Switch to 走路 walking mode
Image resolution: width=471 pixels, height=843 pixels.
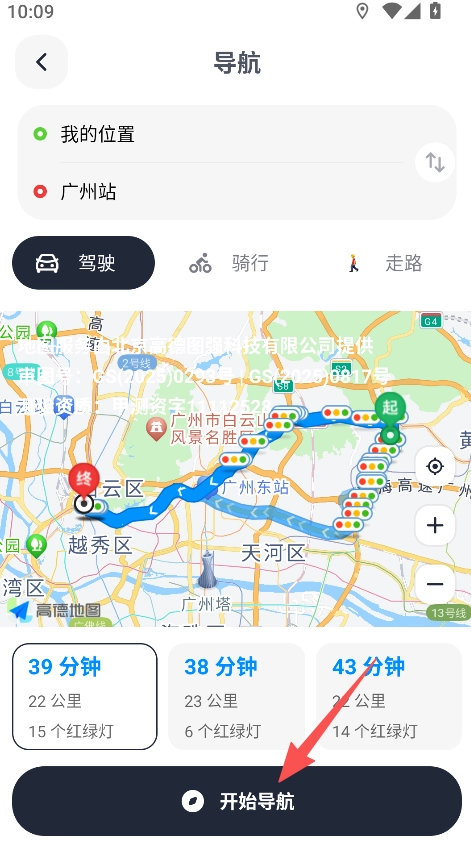384,263
